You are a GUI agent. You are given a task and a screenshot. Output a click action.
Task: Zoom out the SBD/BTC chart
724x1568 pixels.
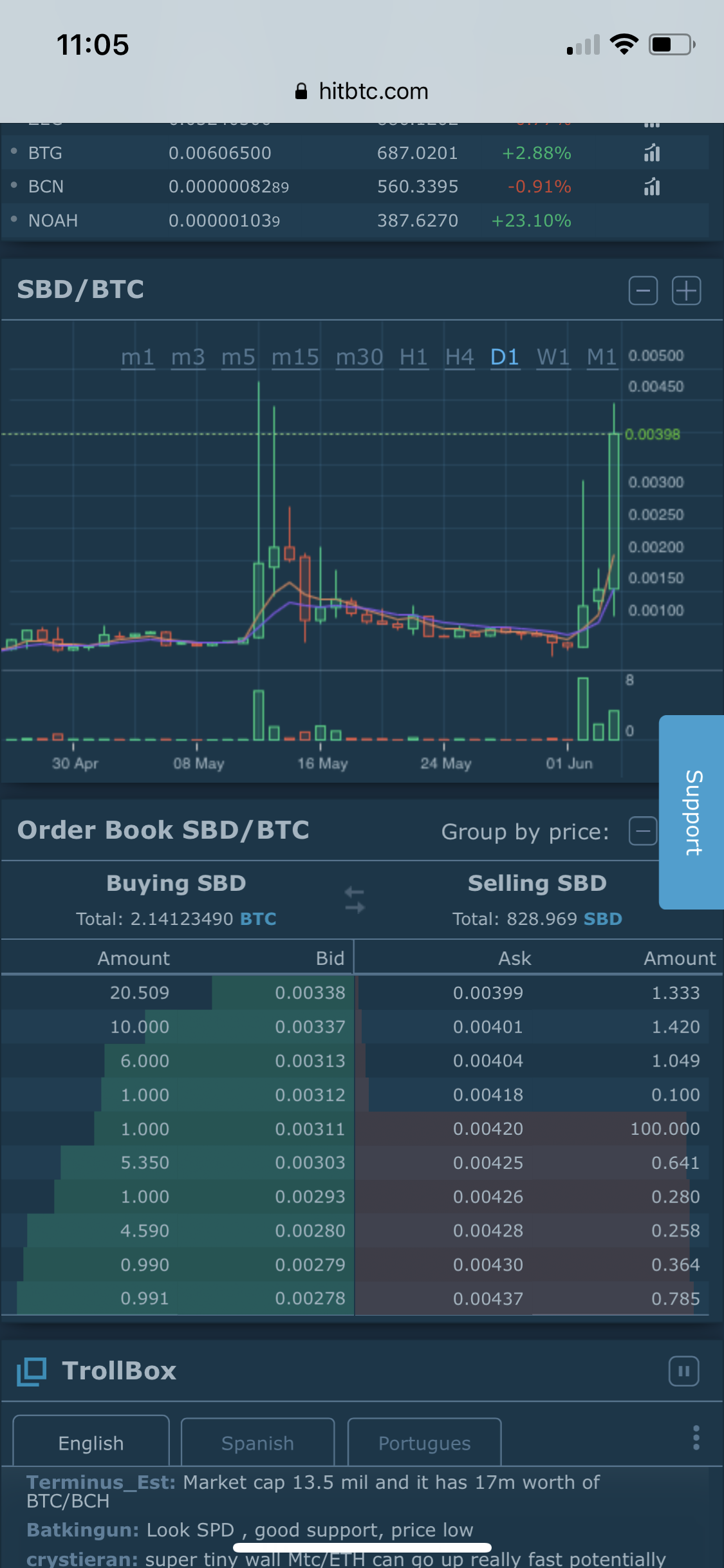coord(643,291)
